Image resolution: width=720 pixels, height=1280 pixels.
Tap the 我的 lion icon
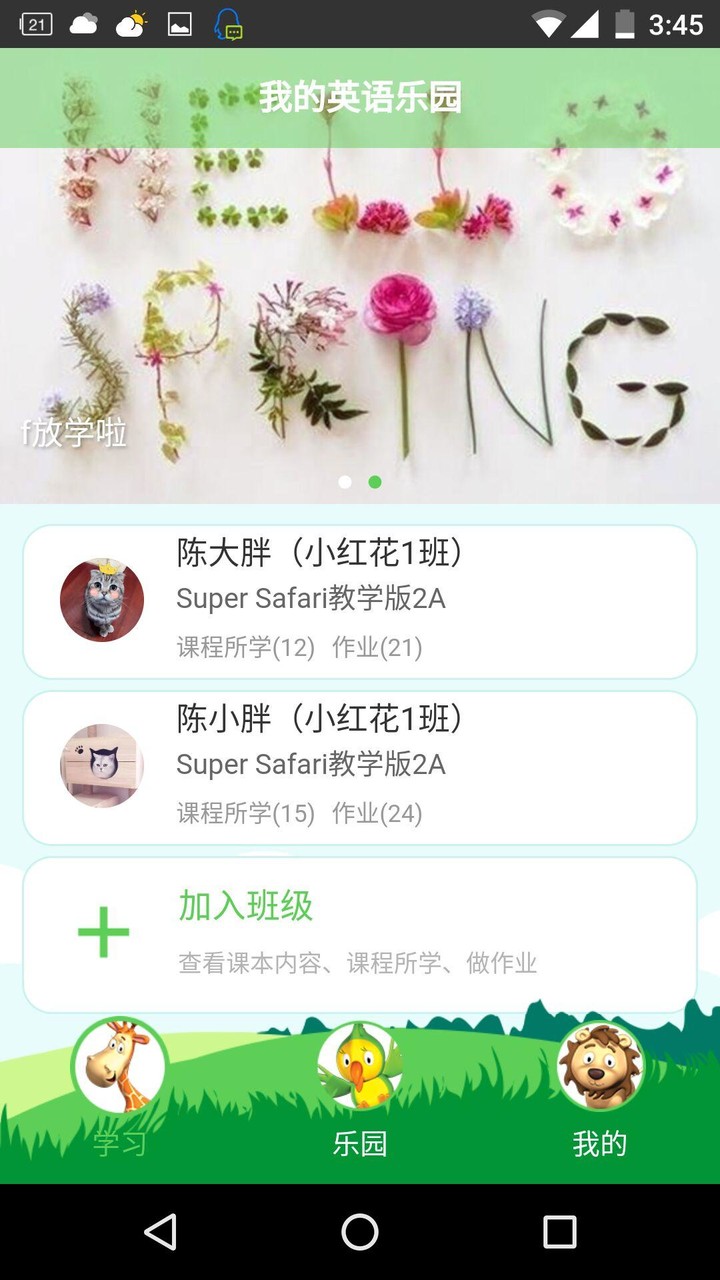600,1065
